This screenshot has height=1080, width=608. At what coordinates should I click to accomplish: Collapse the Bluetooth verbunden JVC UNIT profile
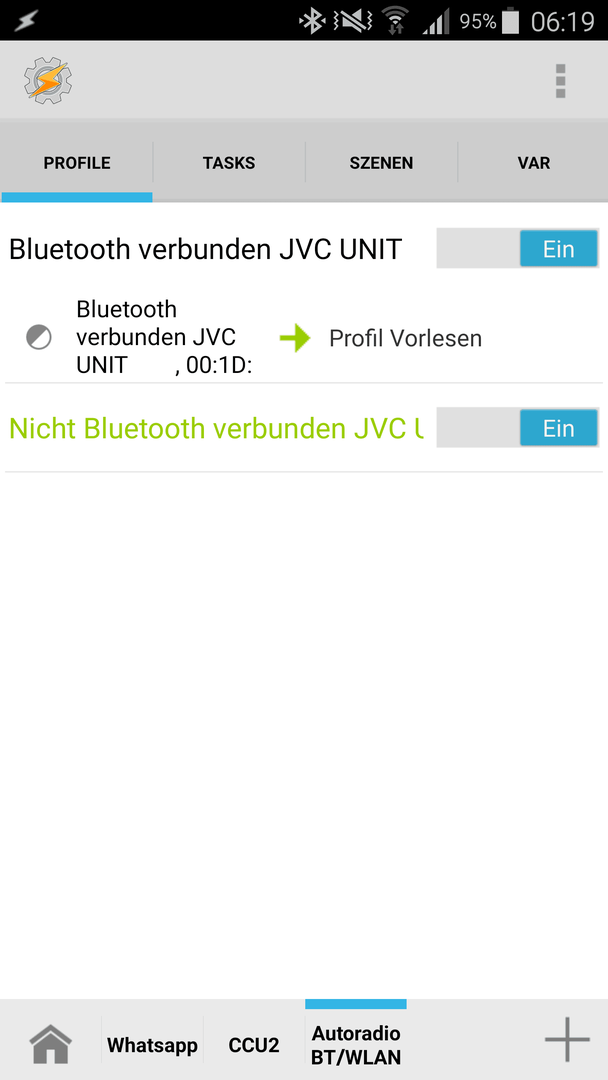click(x=205, y=249)
